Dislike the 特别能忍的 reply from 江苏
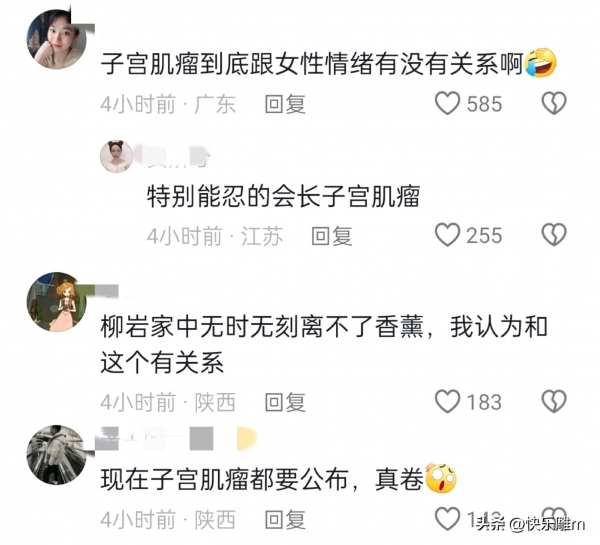 click(x=553, y=235)
